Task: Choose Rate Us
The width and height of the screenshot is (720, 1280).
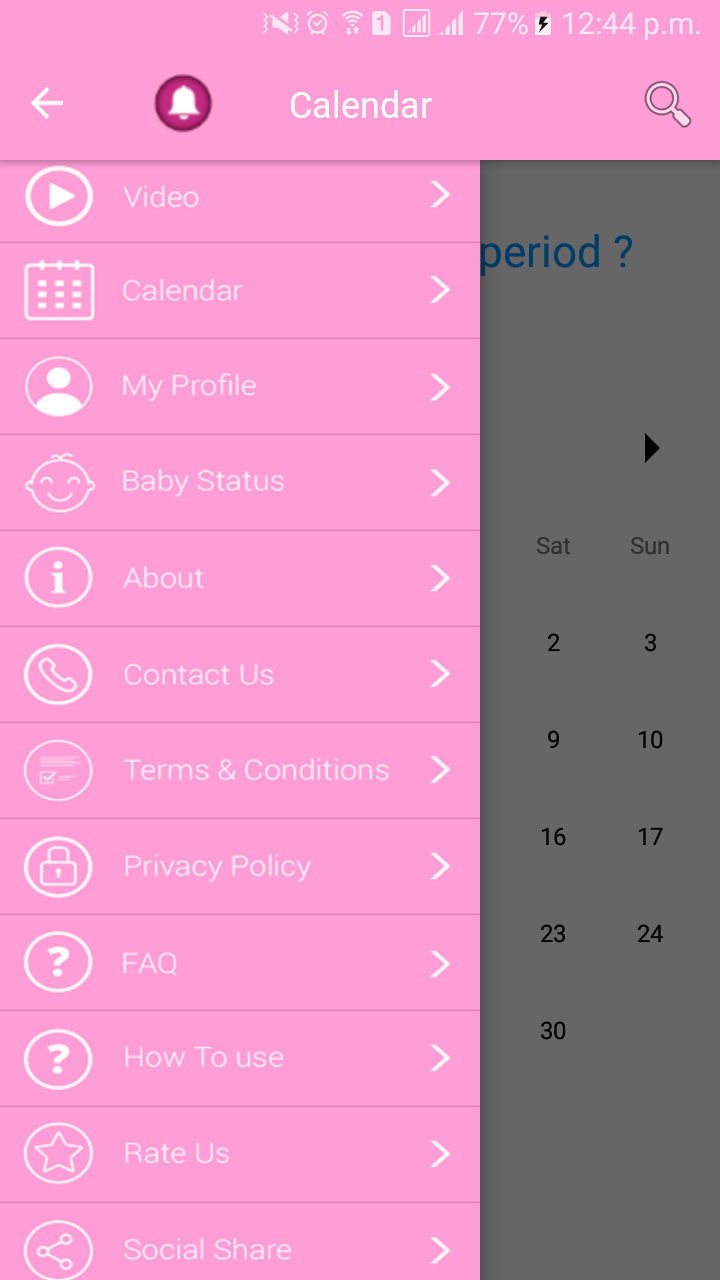Action: 240,1154
